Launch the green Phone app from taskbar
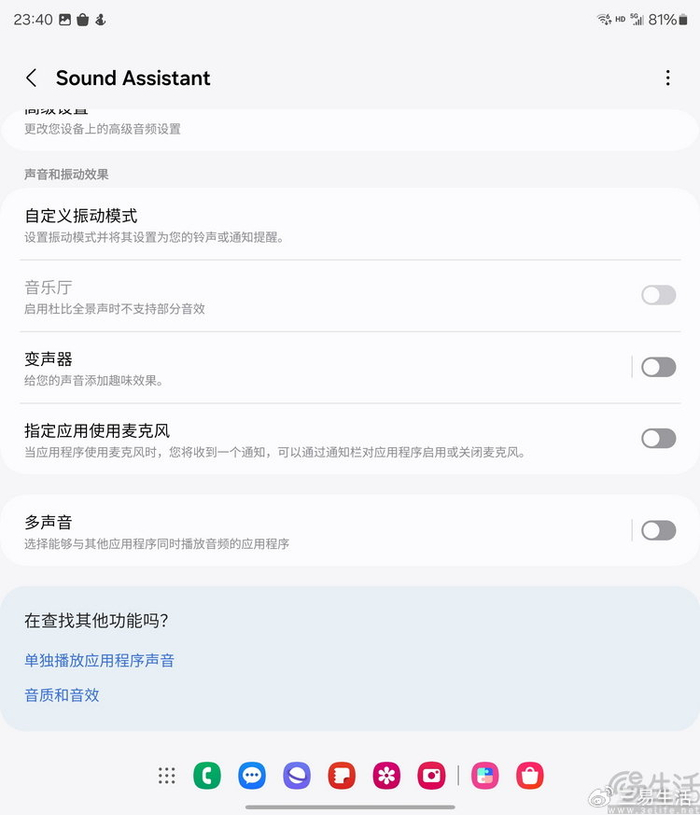The height and width of the screenshot is (815, 700). [207, 776]
